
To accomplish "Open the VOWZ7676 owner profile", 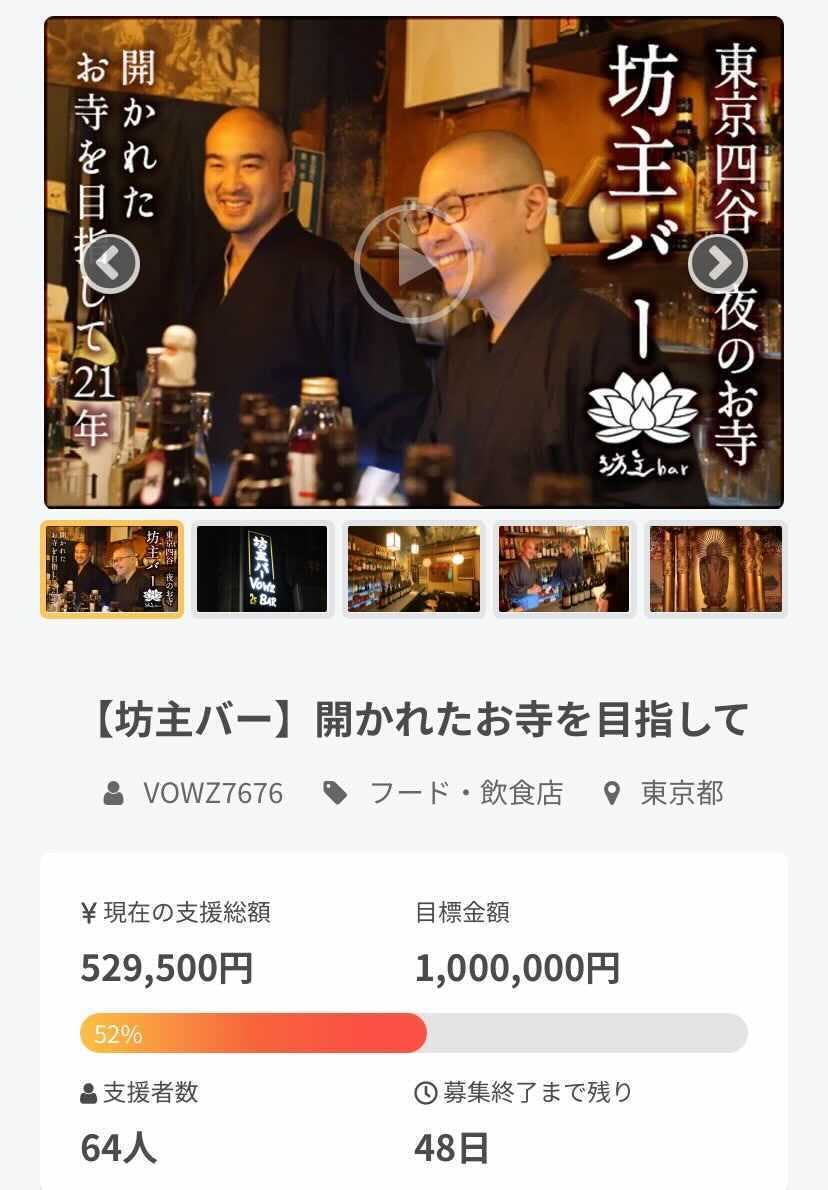I will pos(212,793).
